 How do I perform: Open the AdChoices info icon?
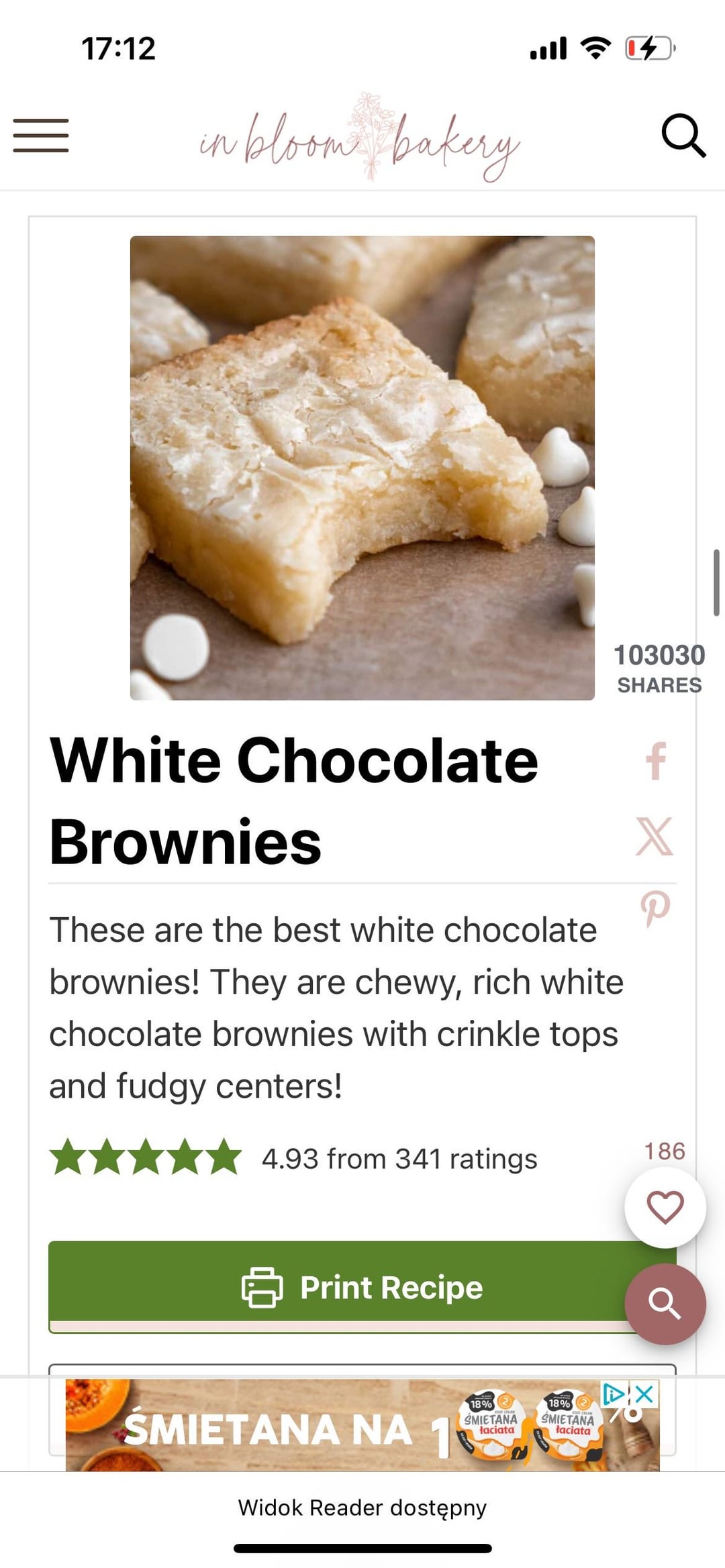click(614, 1394)
